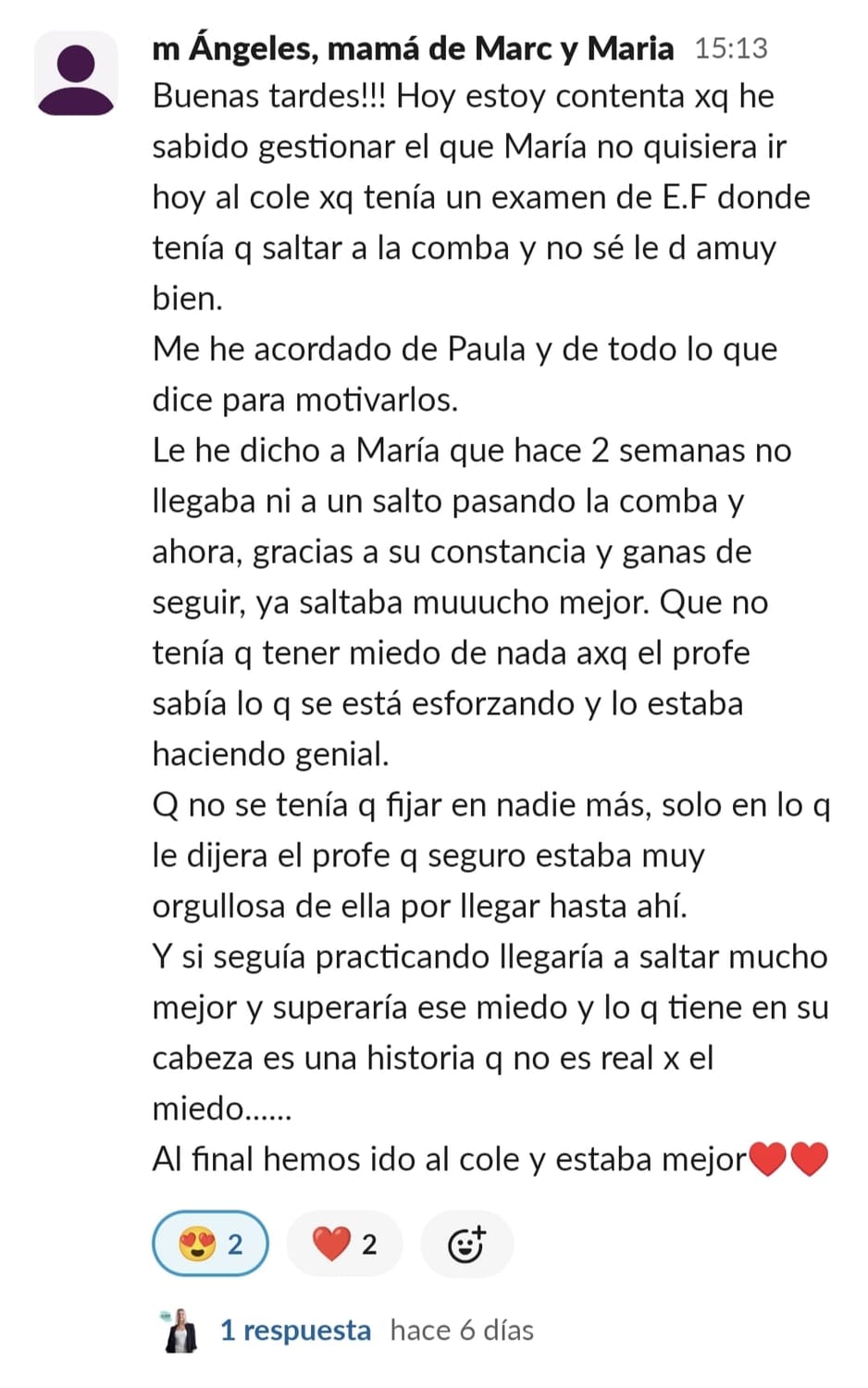Open m Ángeles' profile avatar
The height and width of the screenshot is (1388, 868).
[x=76, y=74]
